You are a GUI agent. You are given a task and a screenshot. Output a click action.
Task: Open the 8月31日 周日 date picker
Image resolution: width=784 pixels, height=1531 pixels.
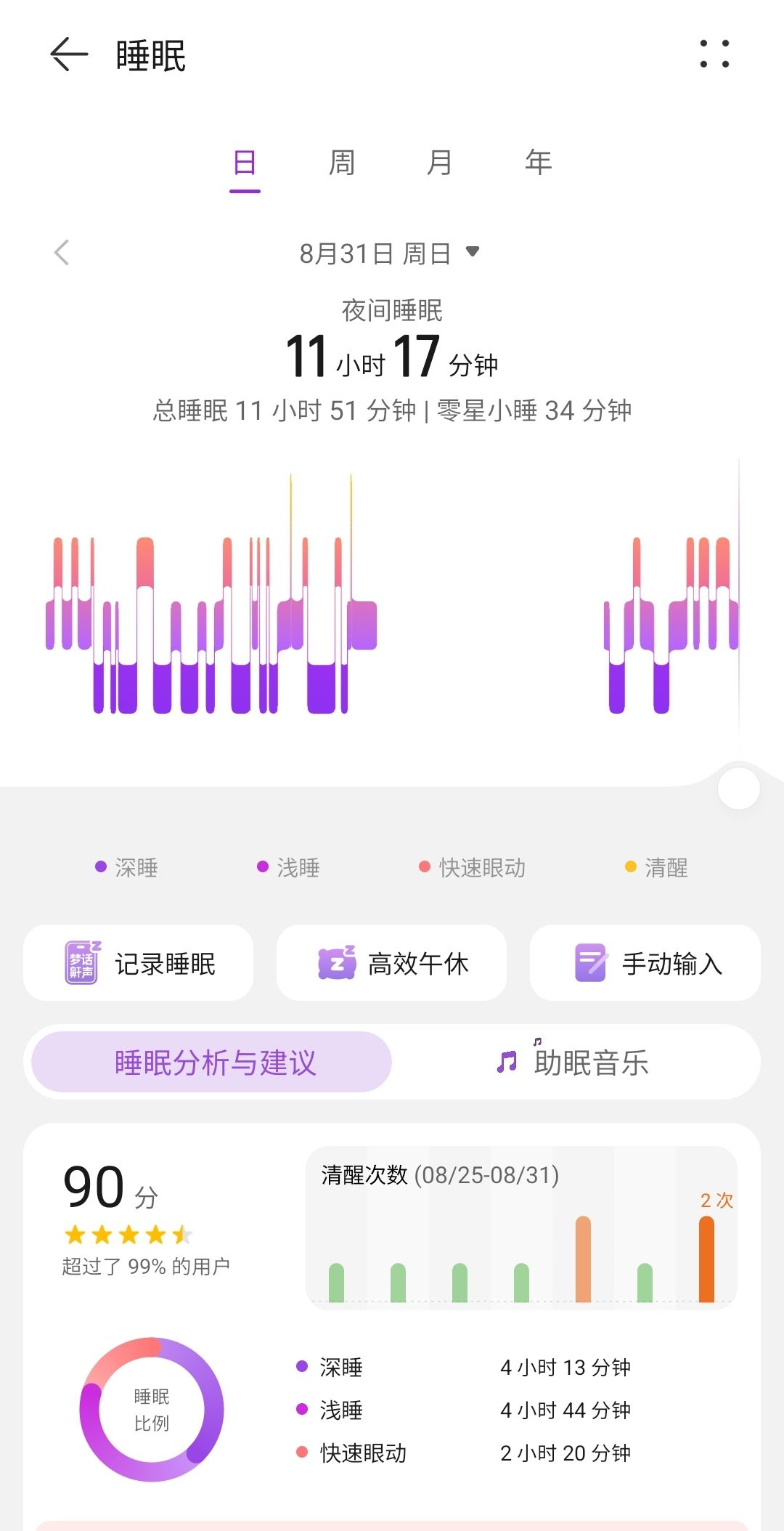pos(390,253)
